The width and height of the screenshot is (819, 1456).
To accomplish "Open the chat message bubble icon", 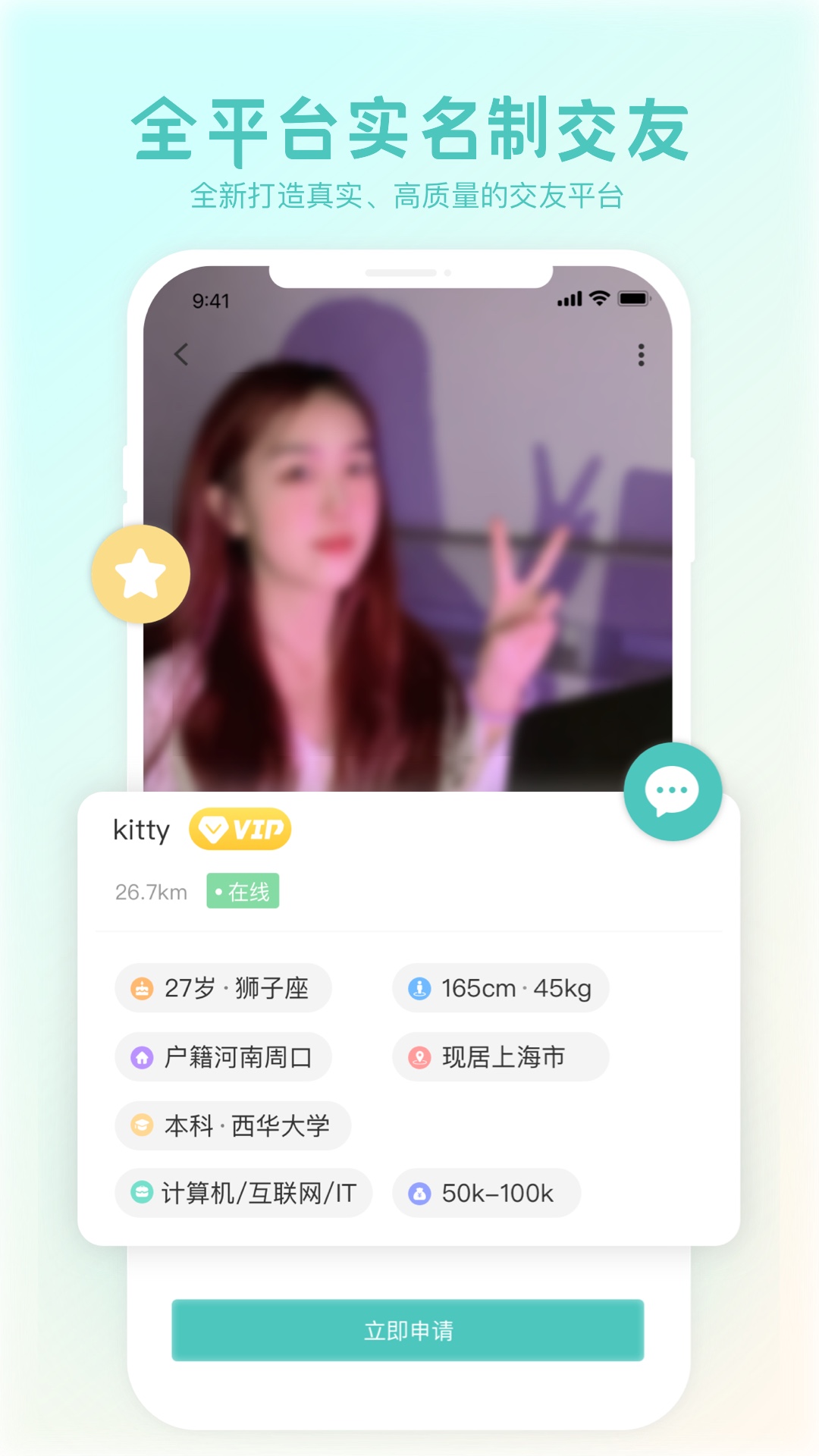I will (672, 793).
